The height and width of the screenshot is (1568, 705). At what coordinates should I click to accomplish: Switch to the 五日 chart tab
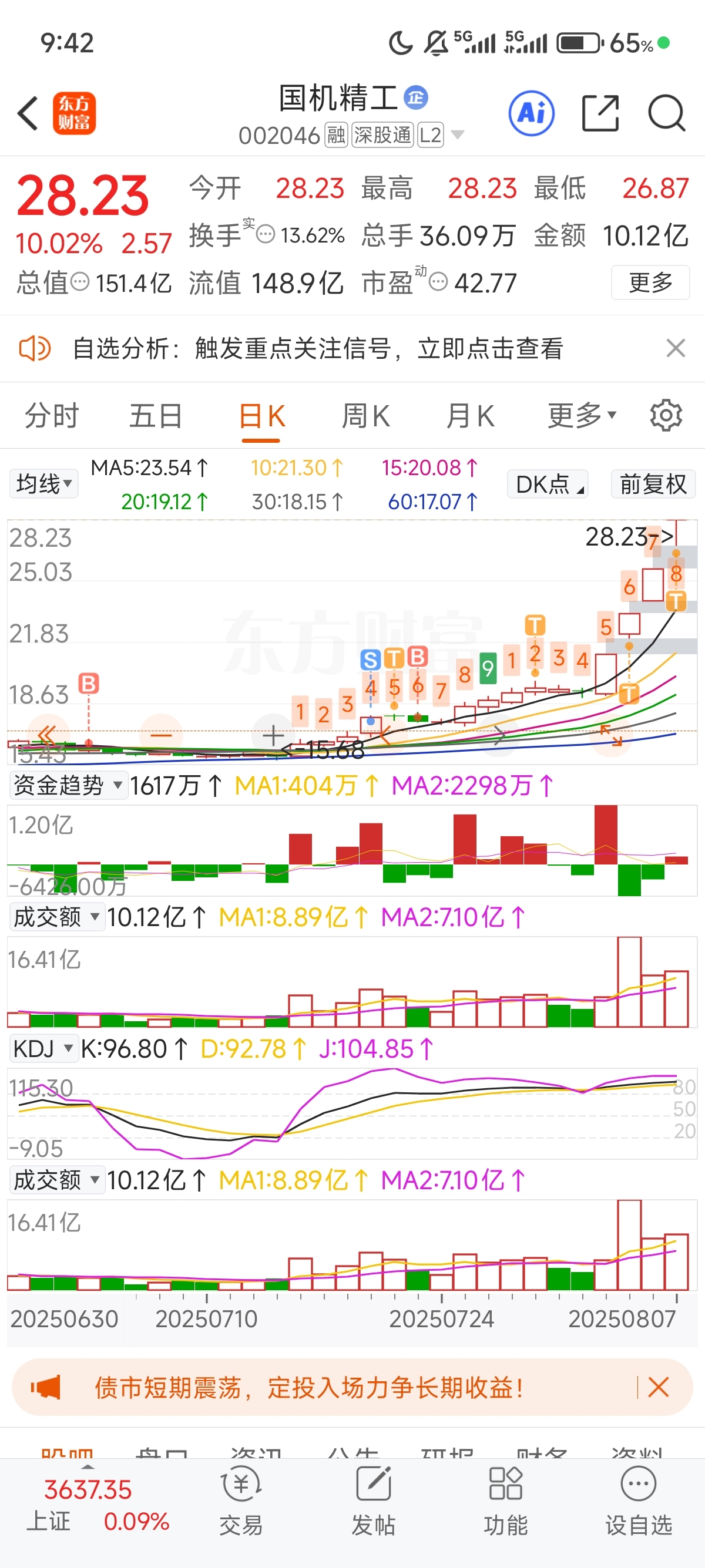point(156,416)
